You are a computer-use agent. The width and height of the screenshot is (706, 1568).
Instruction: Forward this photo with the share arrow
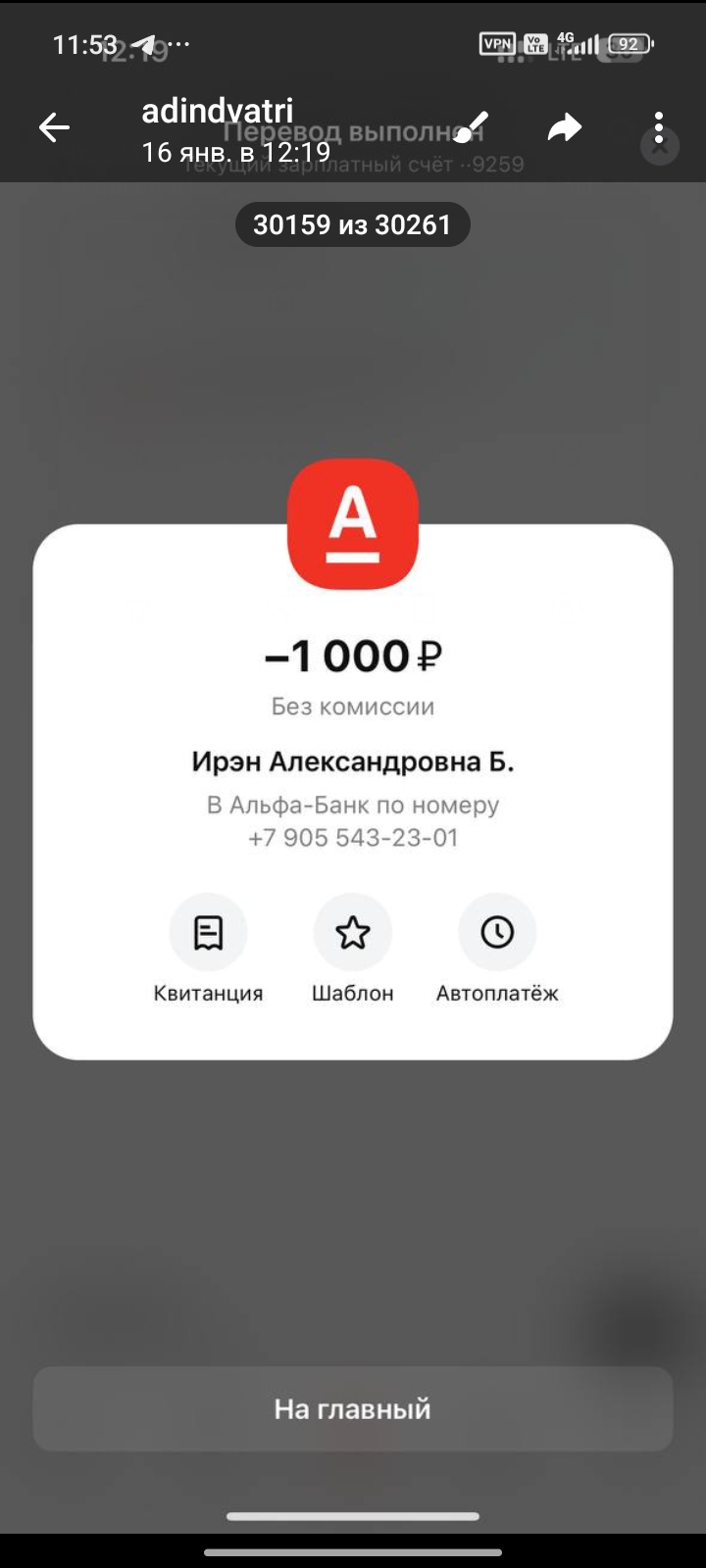pos(565,127)
